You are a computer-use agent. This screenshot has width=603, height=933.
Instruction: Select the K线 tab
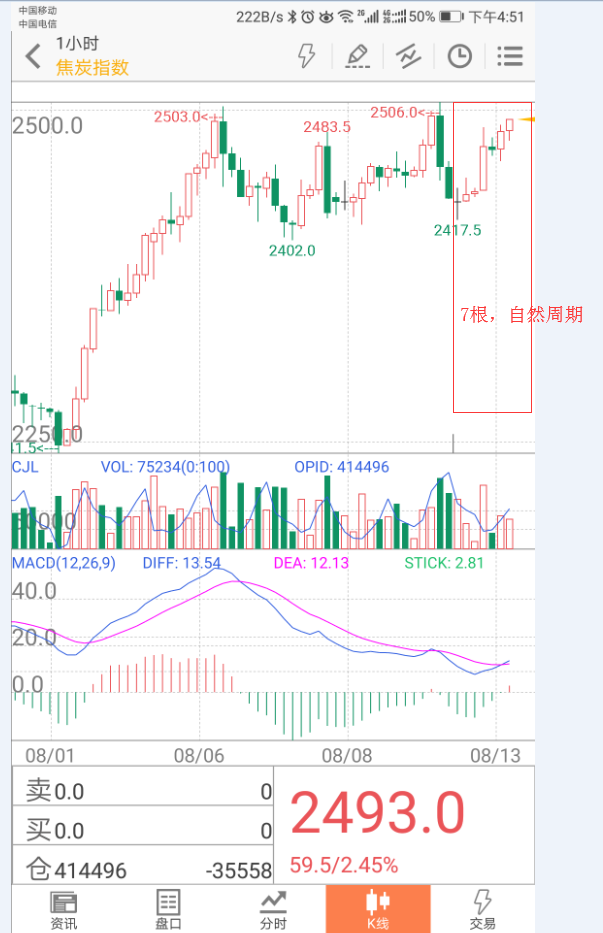(378, 908)
